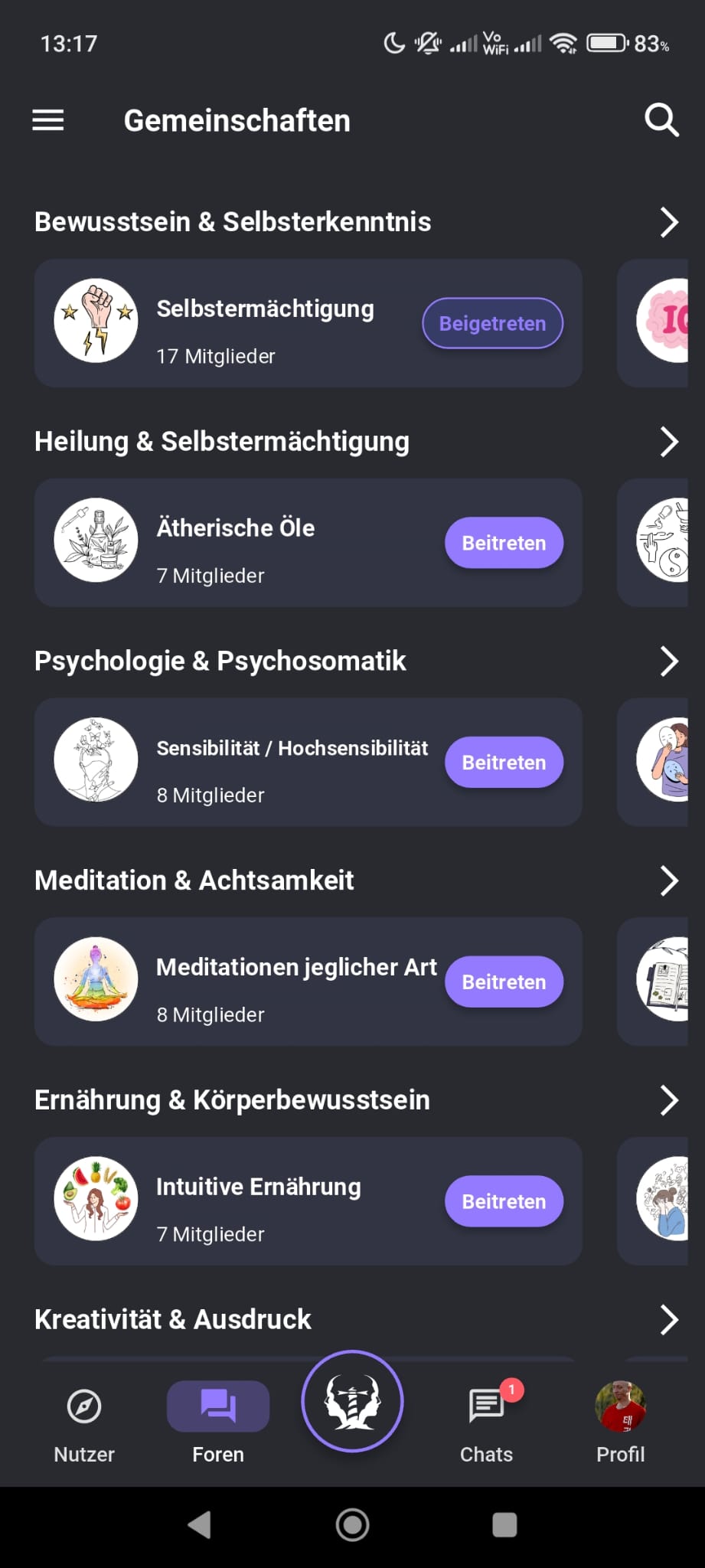
Task: Expand the Kreativität & Ausdruck category
Action: pyautogui.click(x=671, y=1319)
